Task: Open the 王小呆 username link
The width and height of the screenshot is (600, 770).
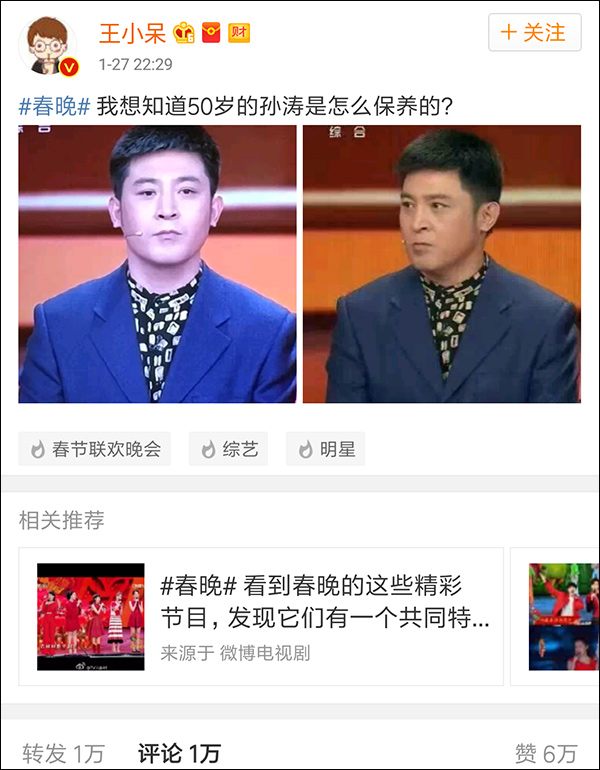Action: coord(134,33)
